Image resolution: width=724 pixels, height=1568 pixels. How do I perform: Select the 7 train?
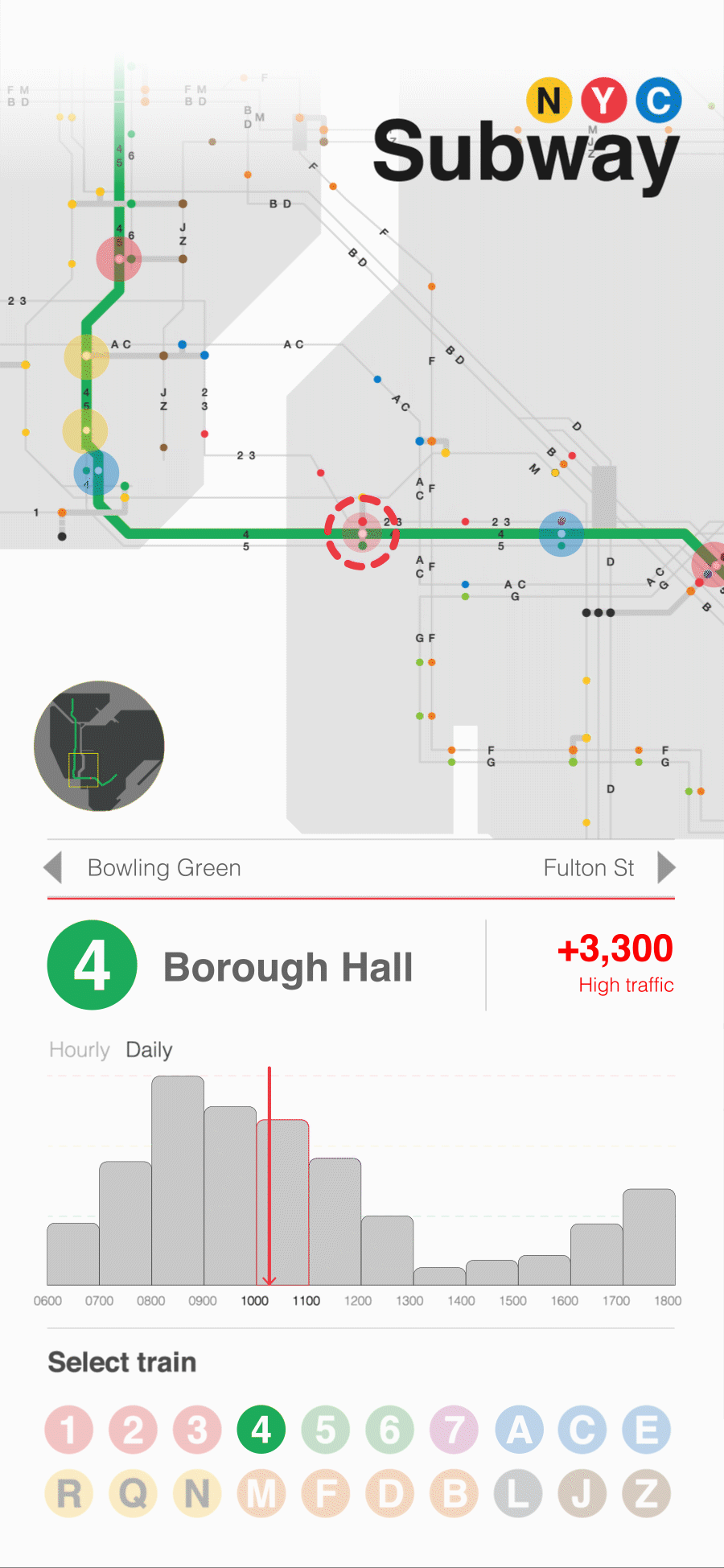(455, 1430)
